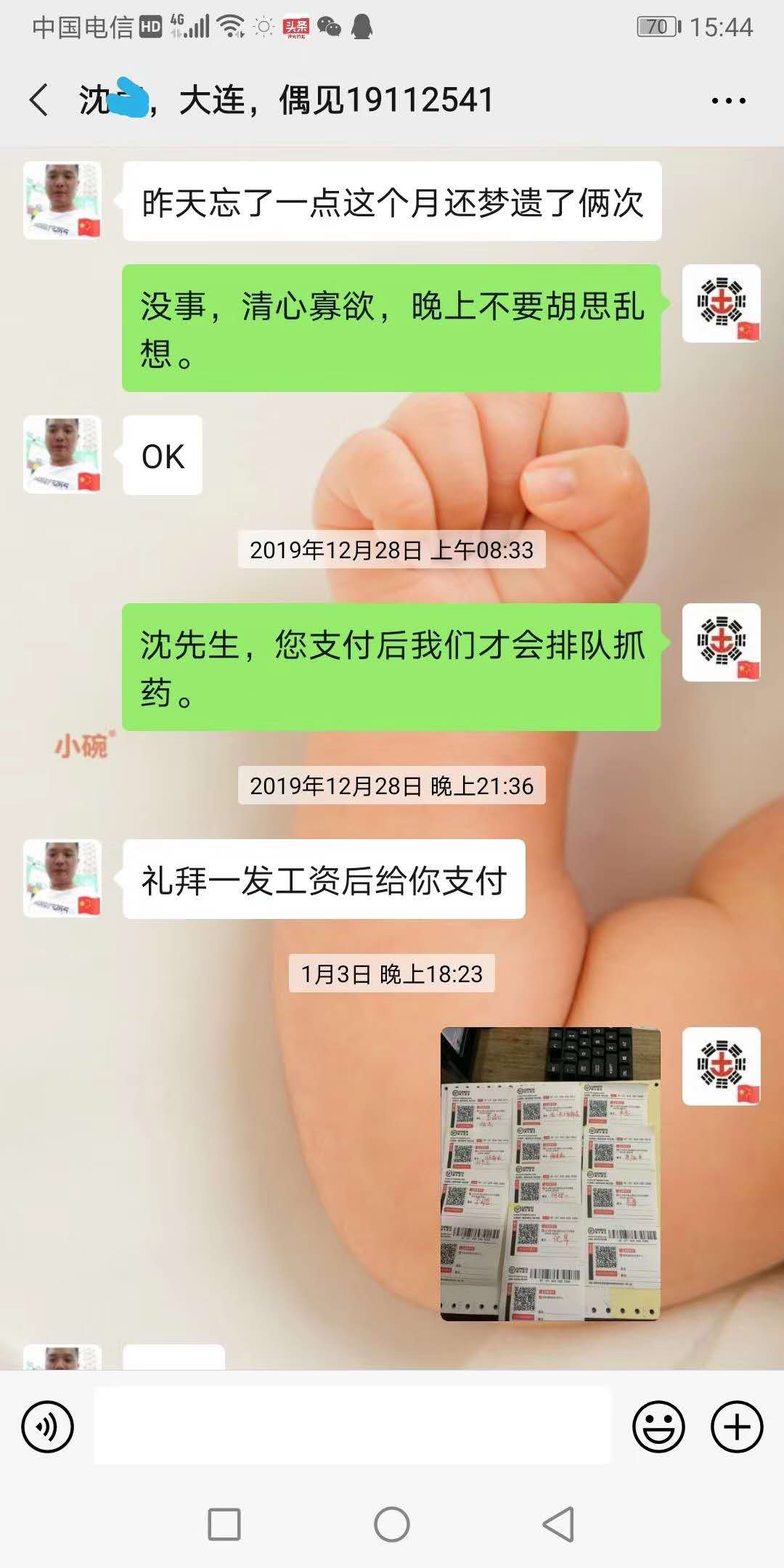Open the sent photo of label stickers

point(550,1174)
